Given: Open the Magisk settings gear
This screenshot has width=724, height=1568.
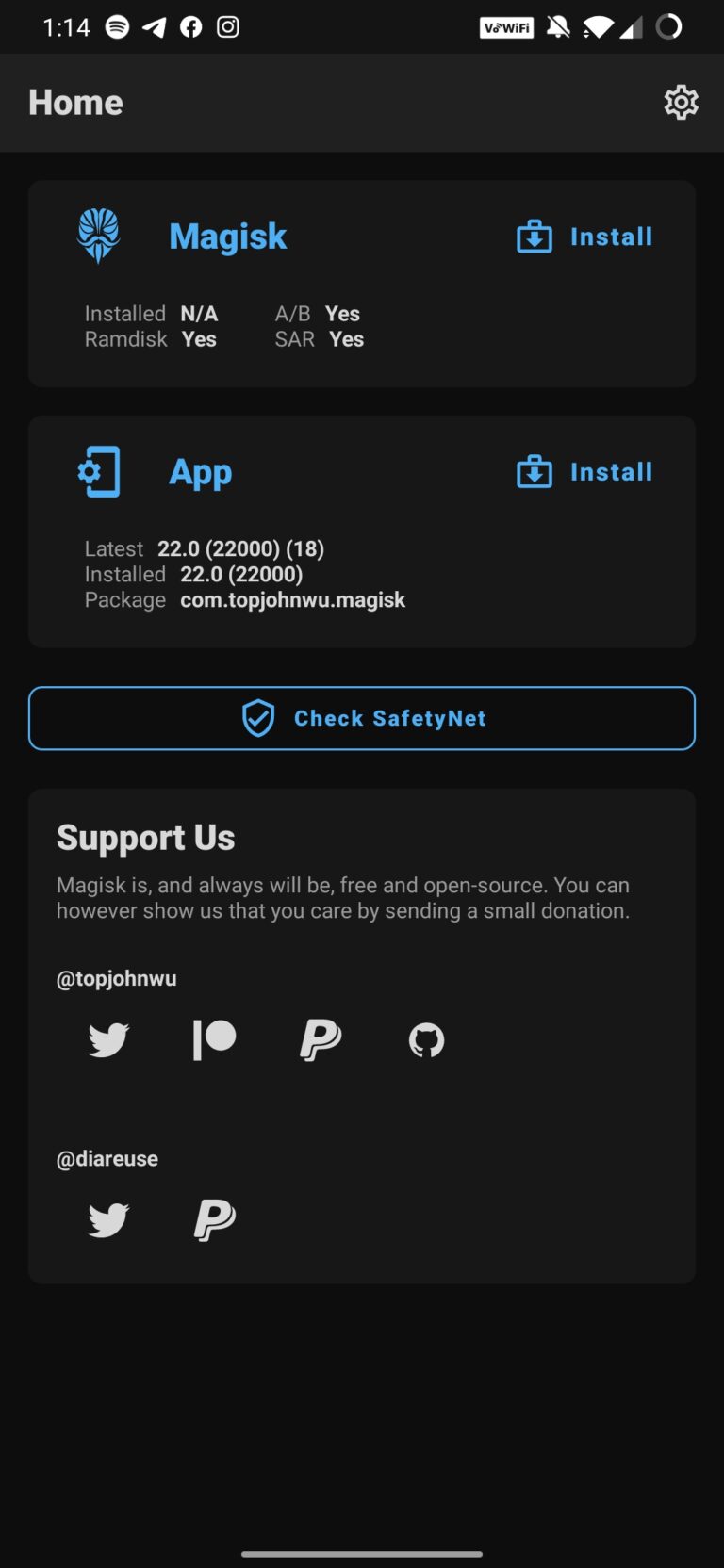Looking at the screenshot, I should click(x=681, y=102).
